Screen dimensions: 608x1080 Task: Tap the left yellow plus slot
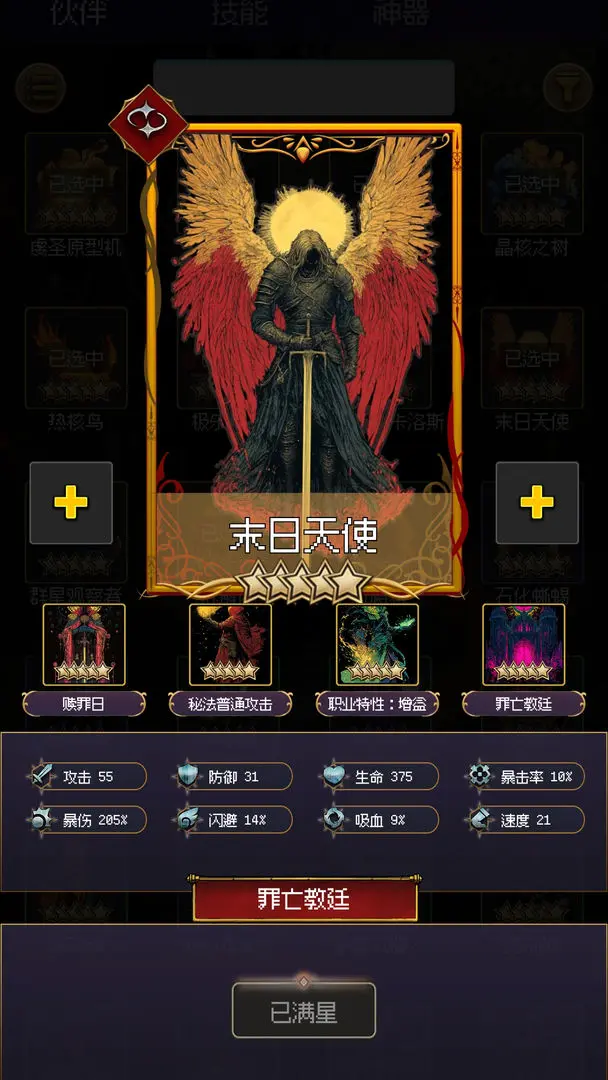click(71, 503)
